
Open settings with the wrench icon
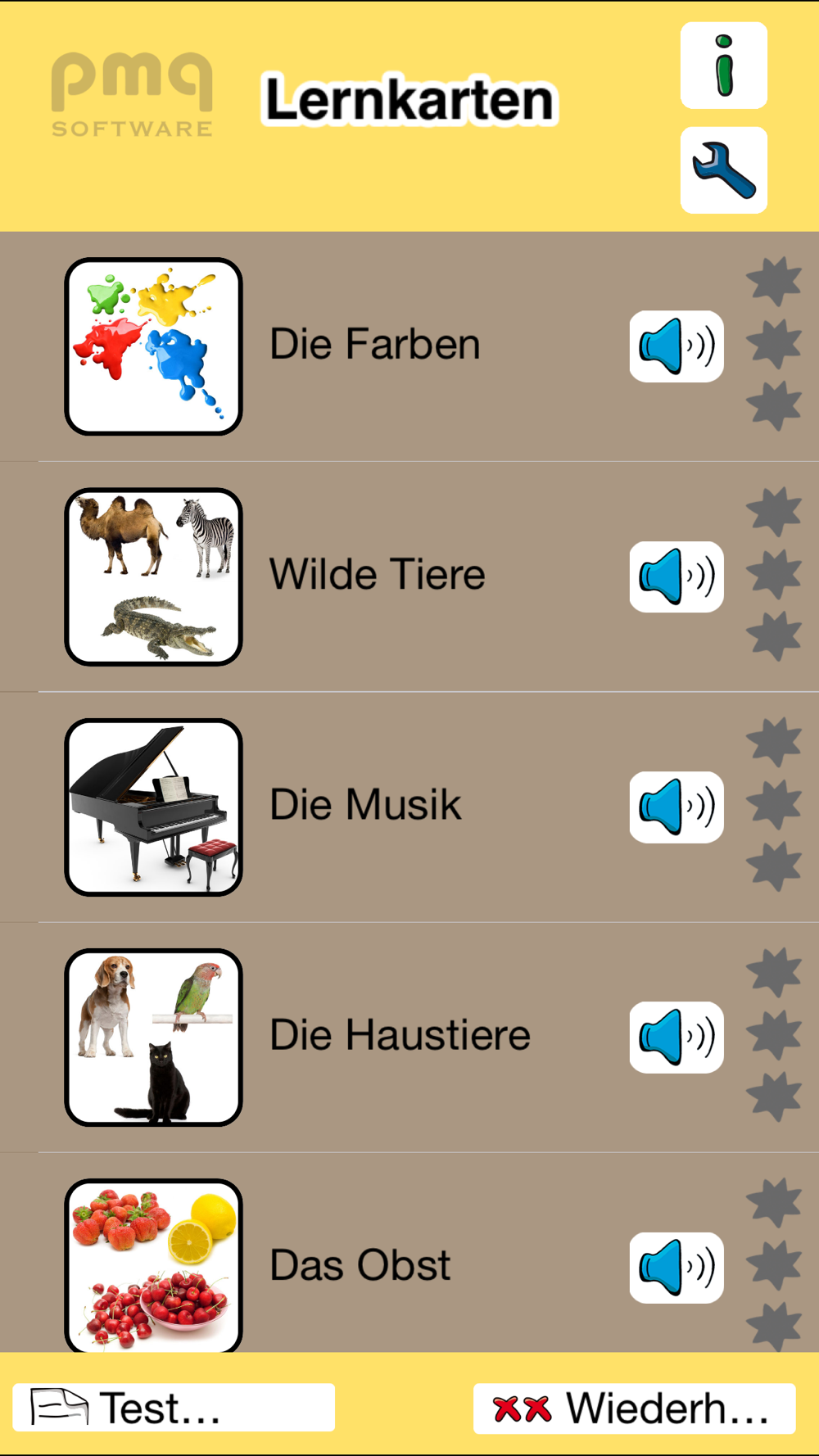[x=723, y=170]
